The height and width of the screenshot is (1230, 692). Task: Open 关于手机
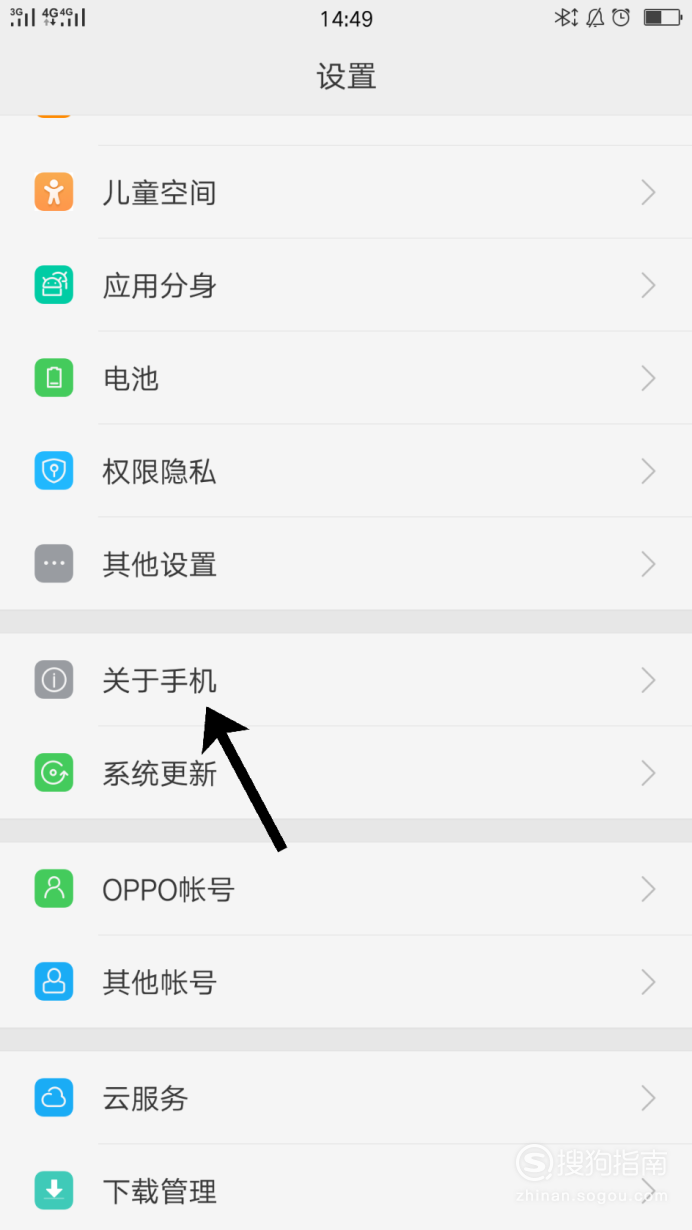click(346, 680)
